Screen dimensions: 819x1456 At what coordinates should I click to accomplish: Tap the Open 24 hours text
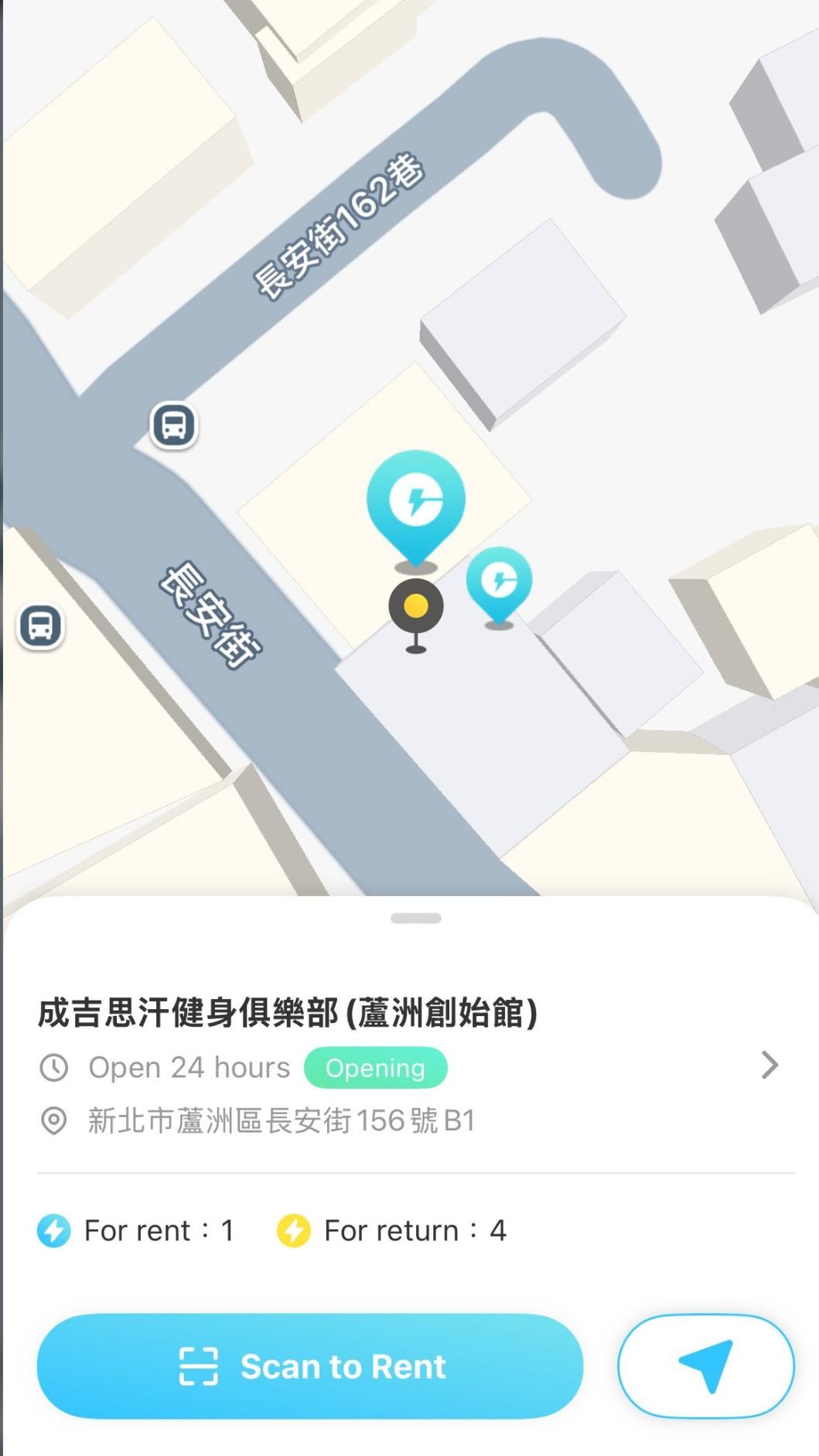click(189, 1067)
